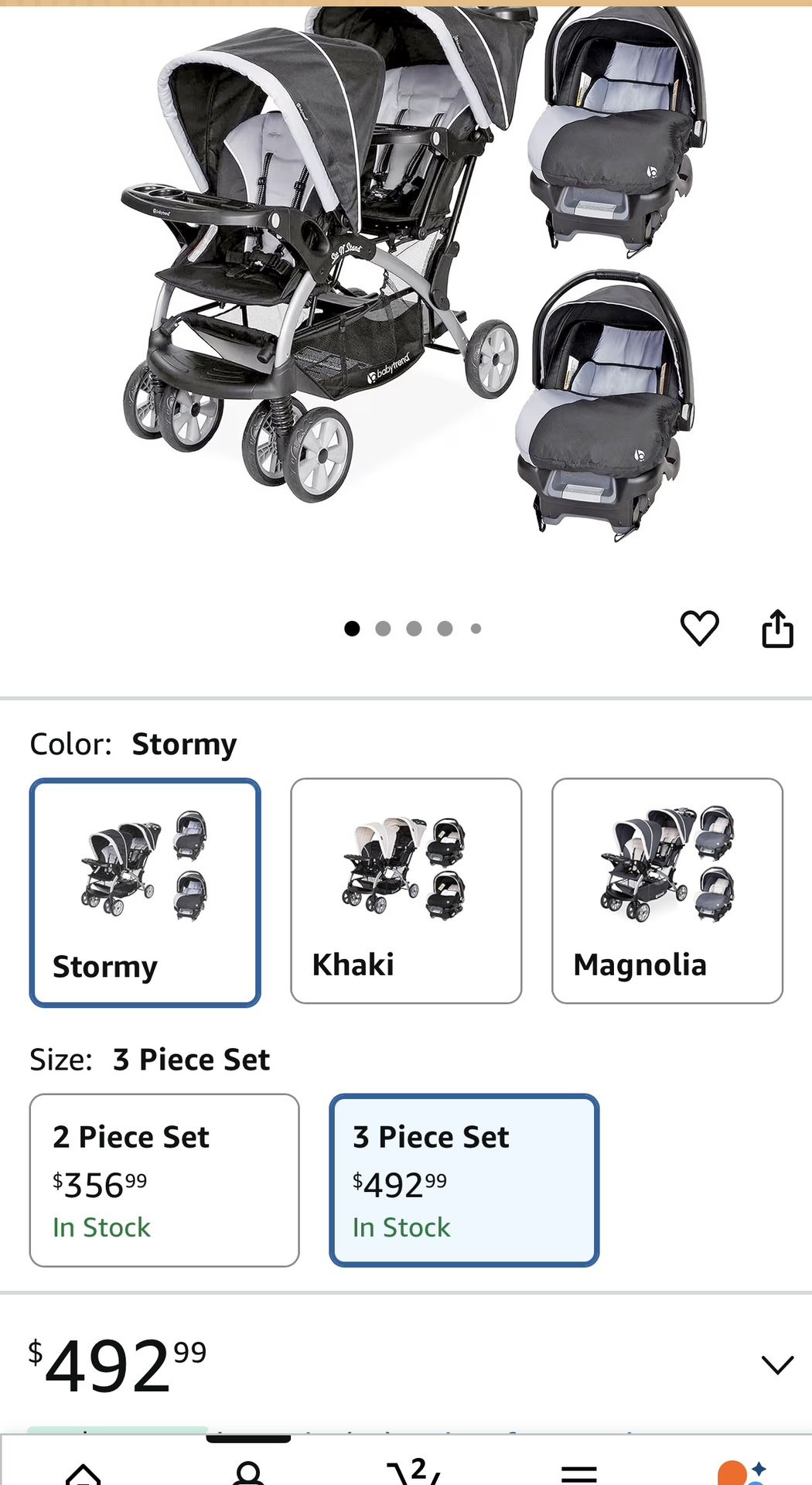Choose the Khaki color option
This screenshot has height=1485, width=812.
pos(406,890)
